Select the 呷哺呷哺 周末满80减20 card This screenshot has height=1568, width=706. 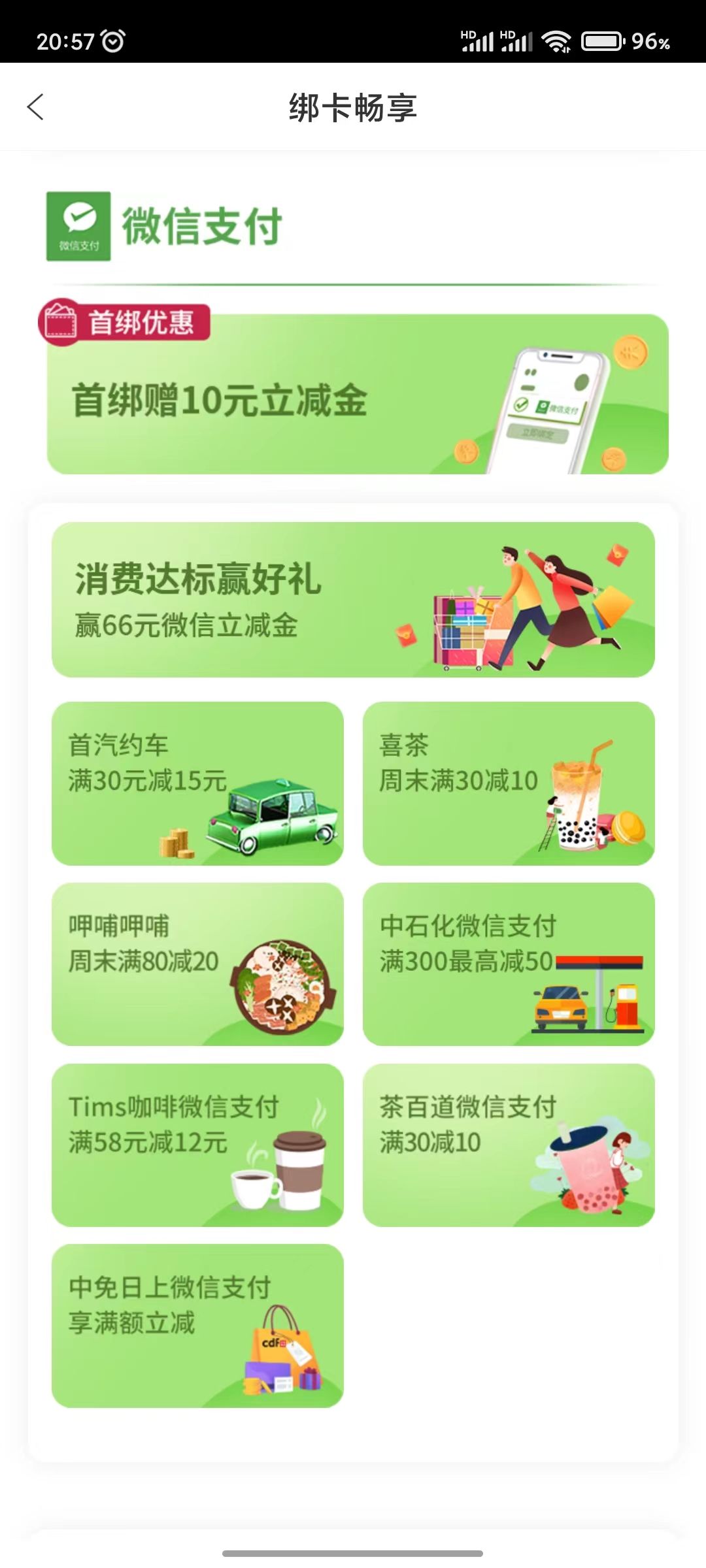click(x=197, y=964)
